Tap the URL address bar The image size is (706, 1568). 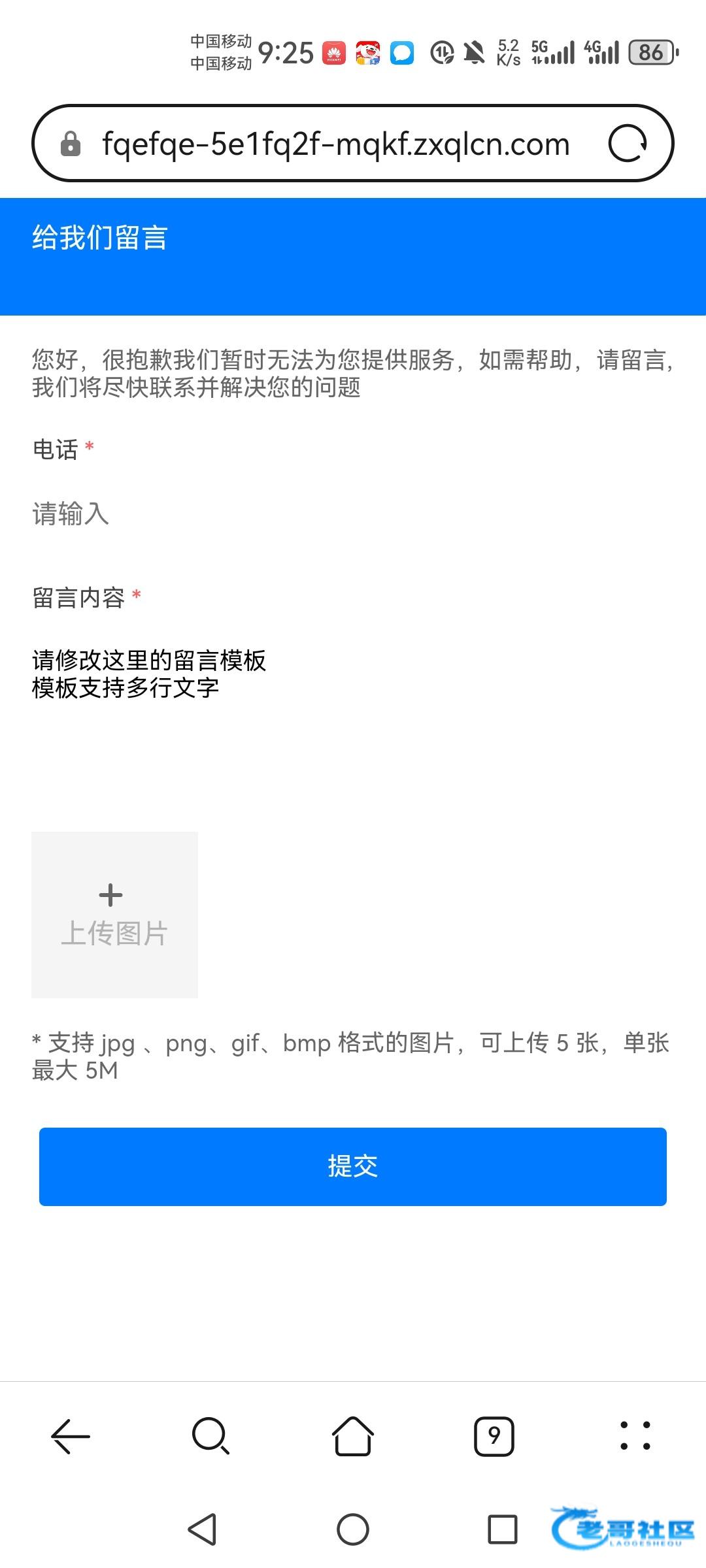335,144
